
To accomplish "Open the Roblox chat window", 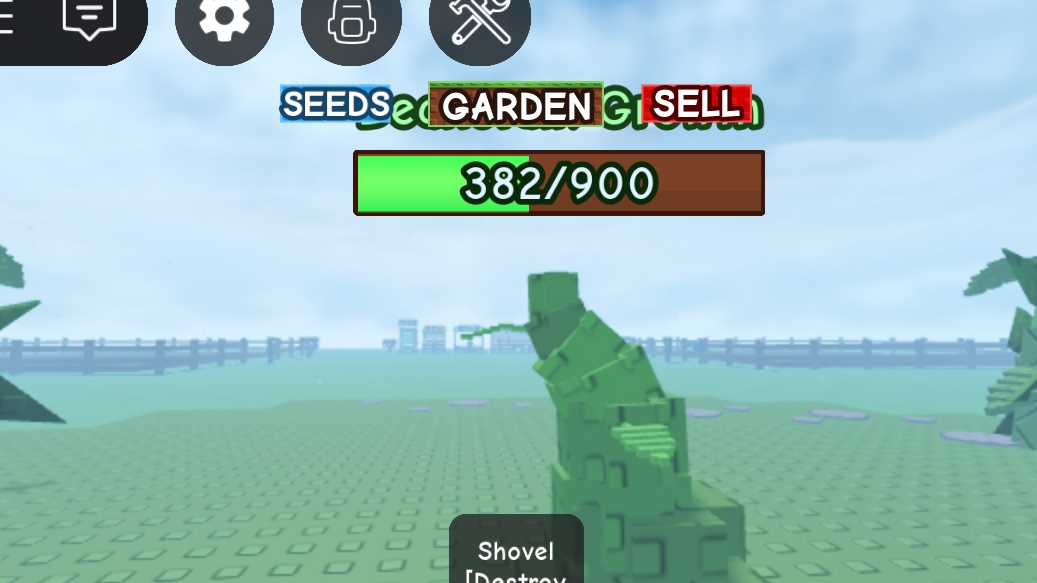I will (x=90, y=18).
